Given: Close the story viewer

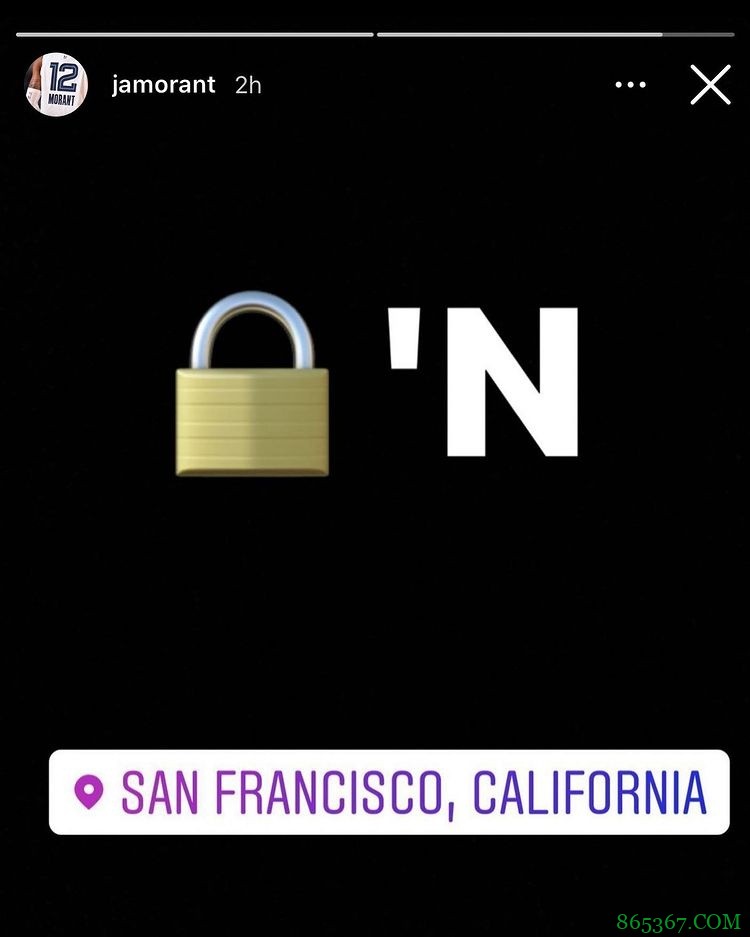Looking at the screenshot, I should pos(710,85).
